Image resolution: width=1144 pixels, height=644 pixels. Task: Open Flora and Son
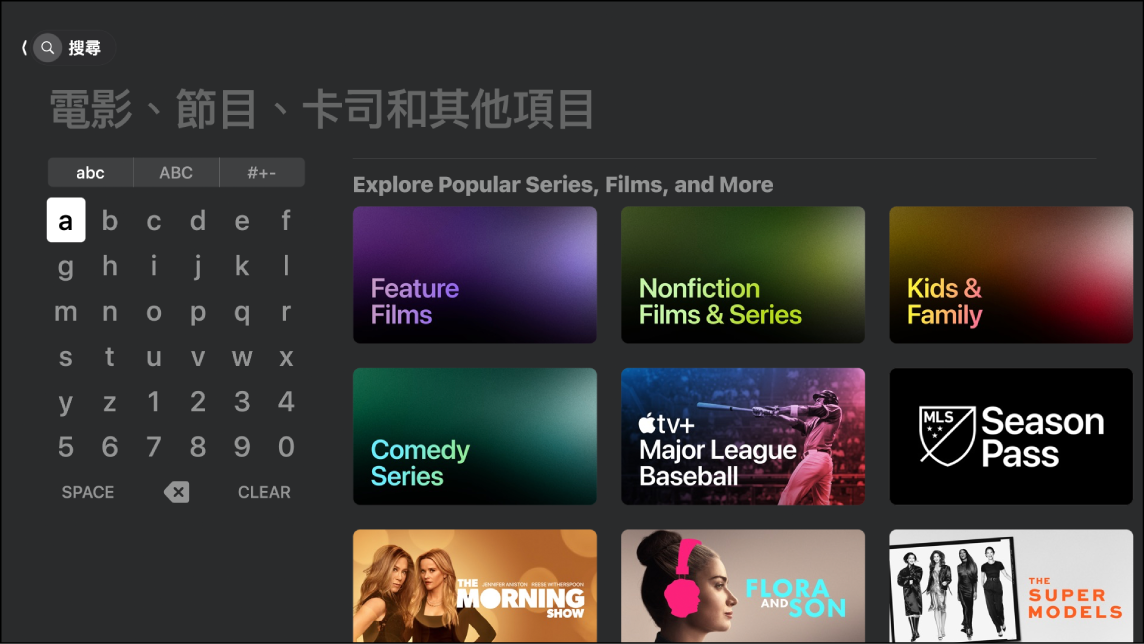(x=743, y=585)
